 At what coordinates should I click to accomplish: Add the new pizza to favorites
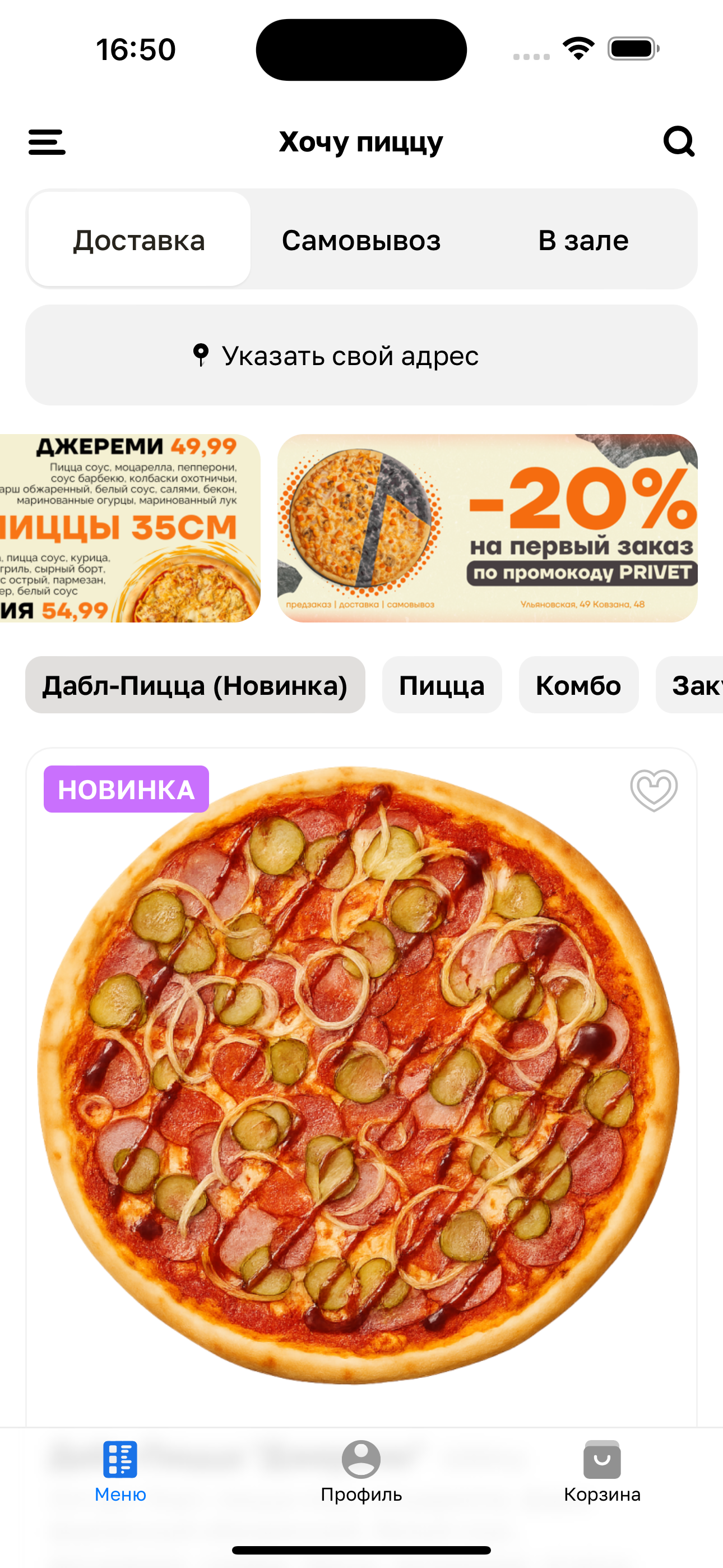point(653,790)
